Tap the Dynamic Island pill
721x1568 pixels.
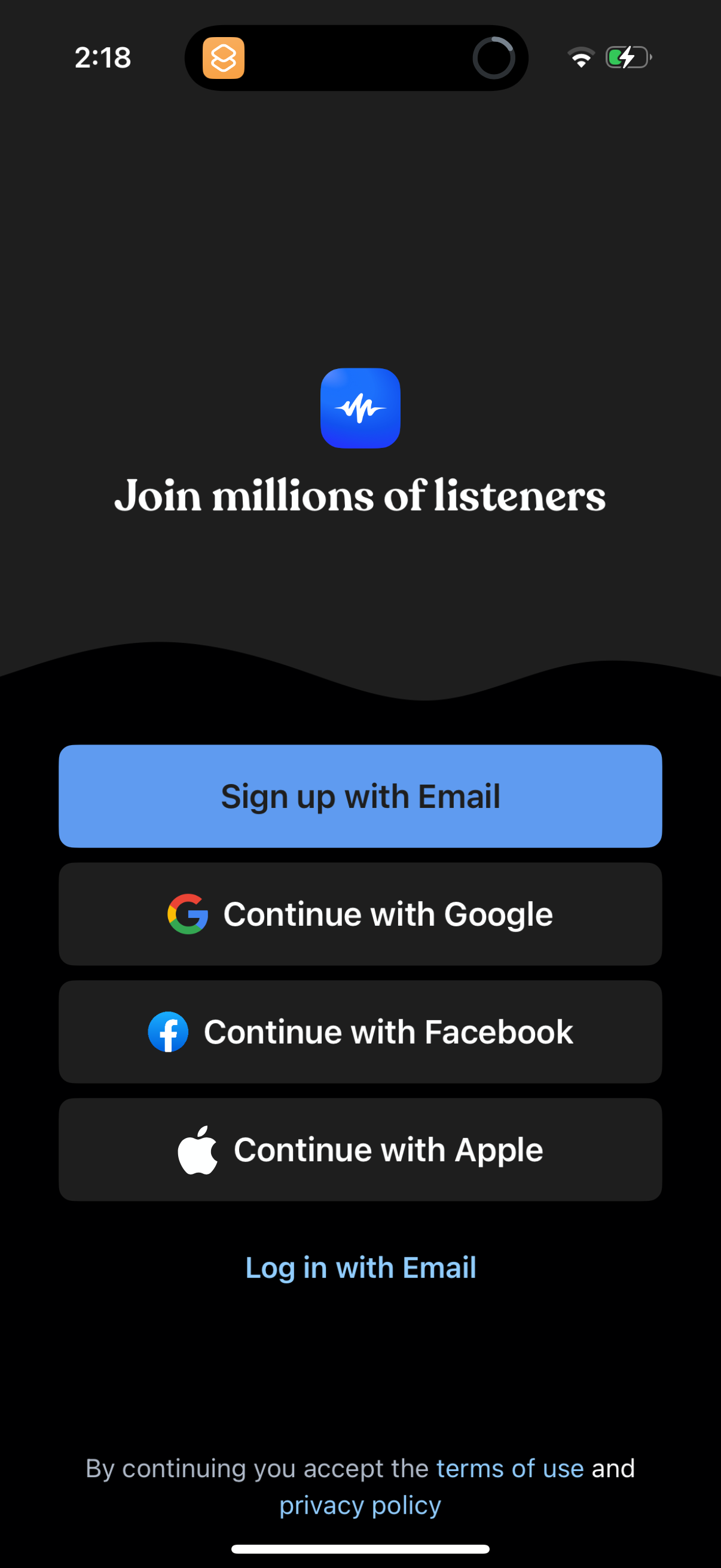(x=356, y=58)
